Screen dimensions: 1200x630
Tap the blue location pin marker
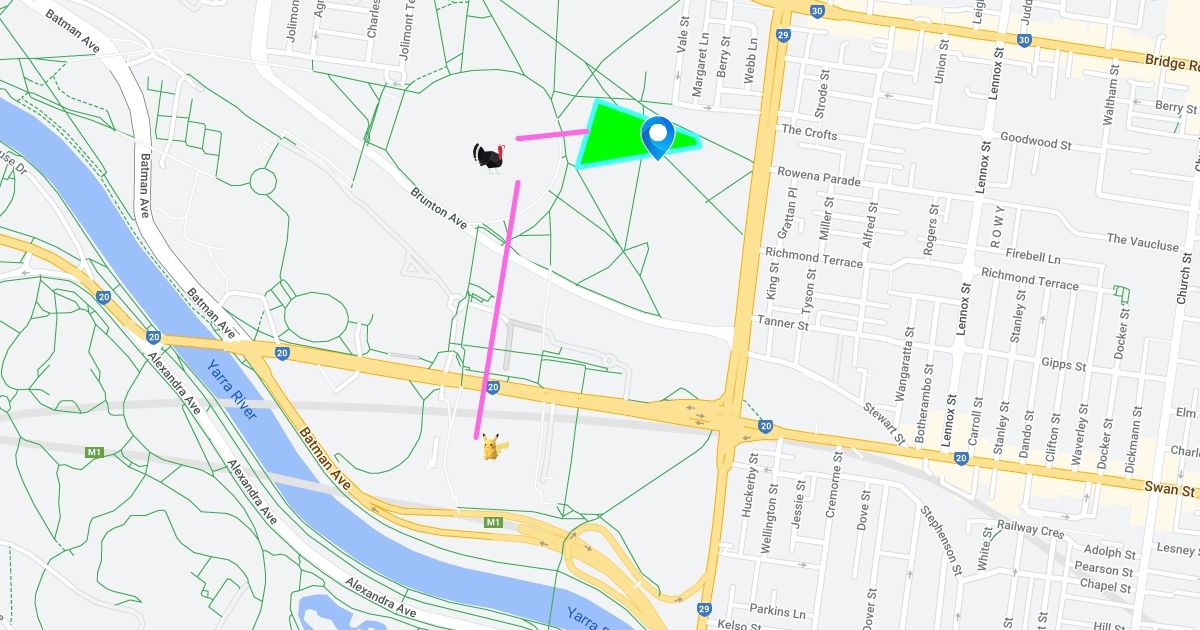pyautogui.click(x=657, y=138)
